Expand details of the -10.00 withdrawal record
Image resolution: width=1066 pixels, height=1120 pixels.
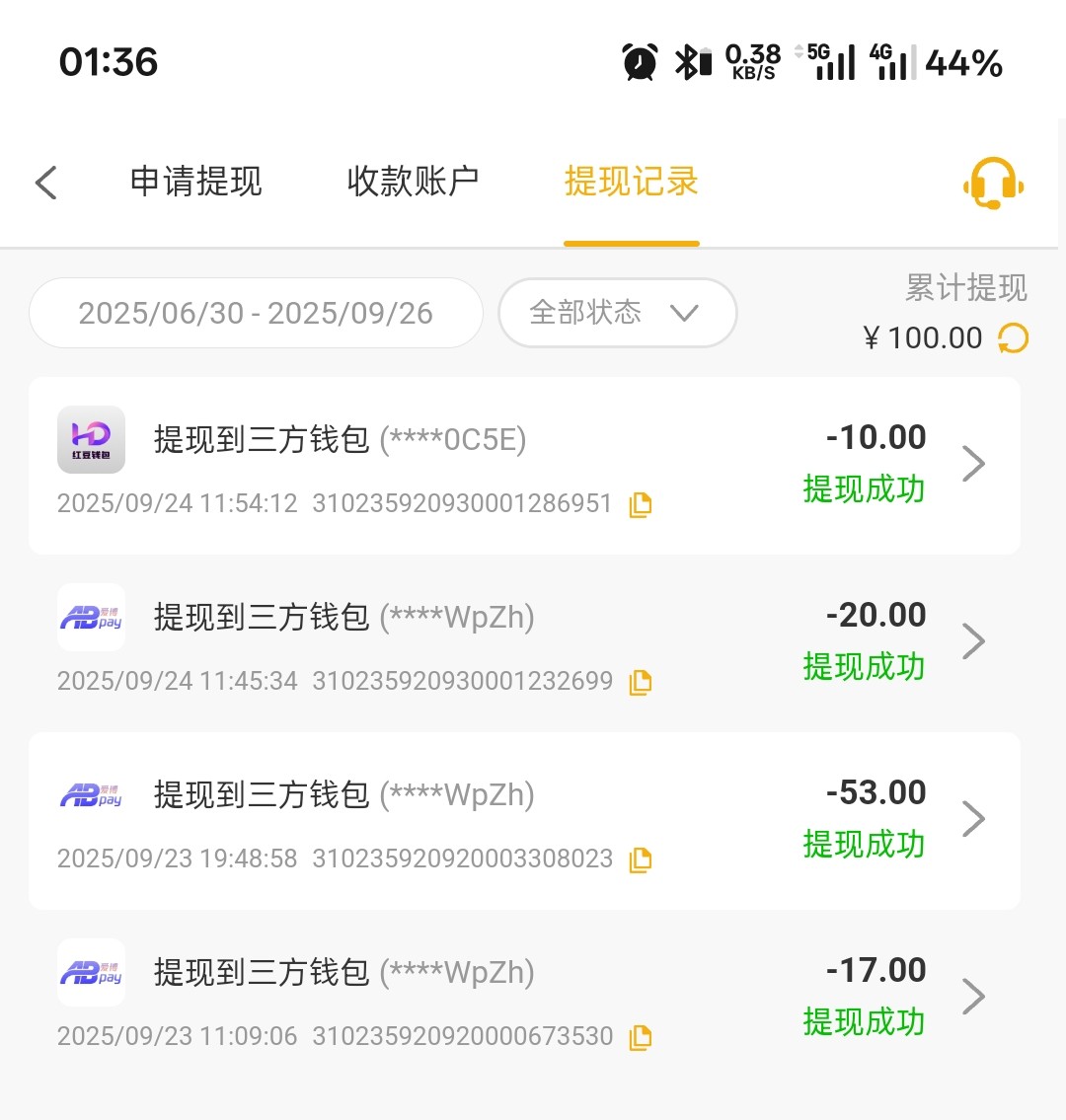[x=974, y=463]
